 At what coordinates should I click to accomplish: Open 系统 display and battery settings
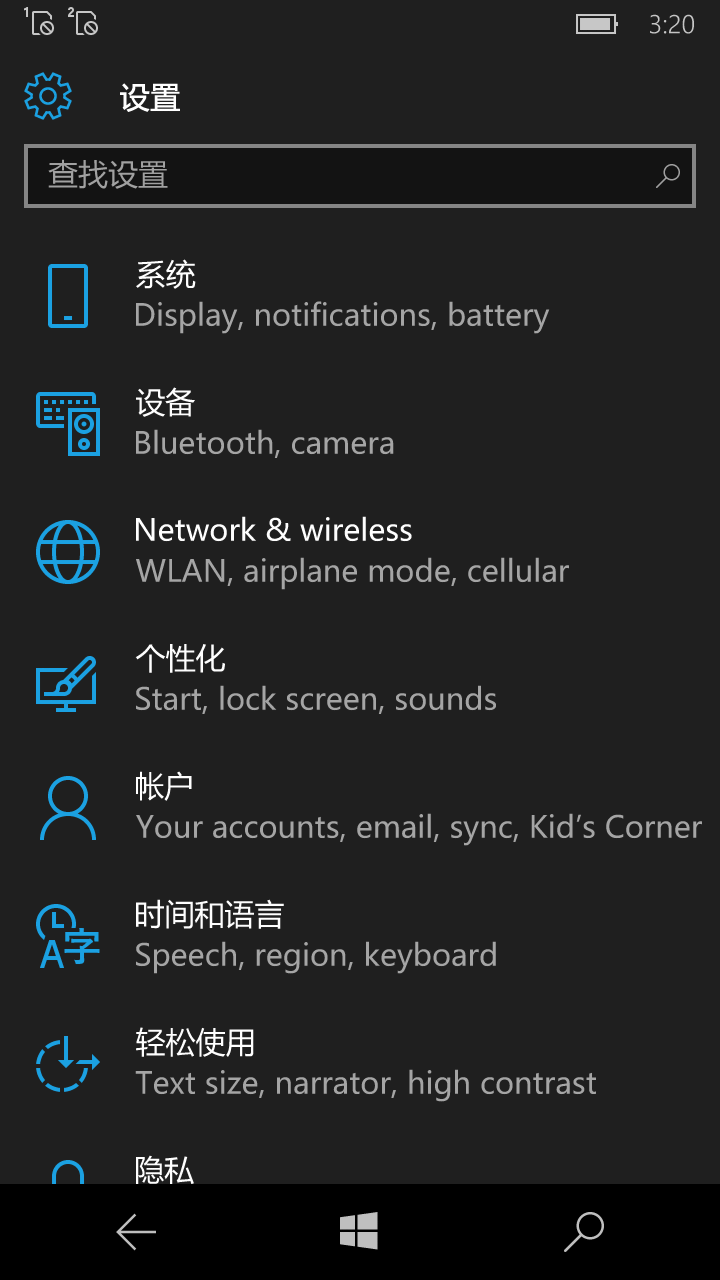(360, 295)
